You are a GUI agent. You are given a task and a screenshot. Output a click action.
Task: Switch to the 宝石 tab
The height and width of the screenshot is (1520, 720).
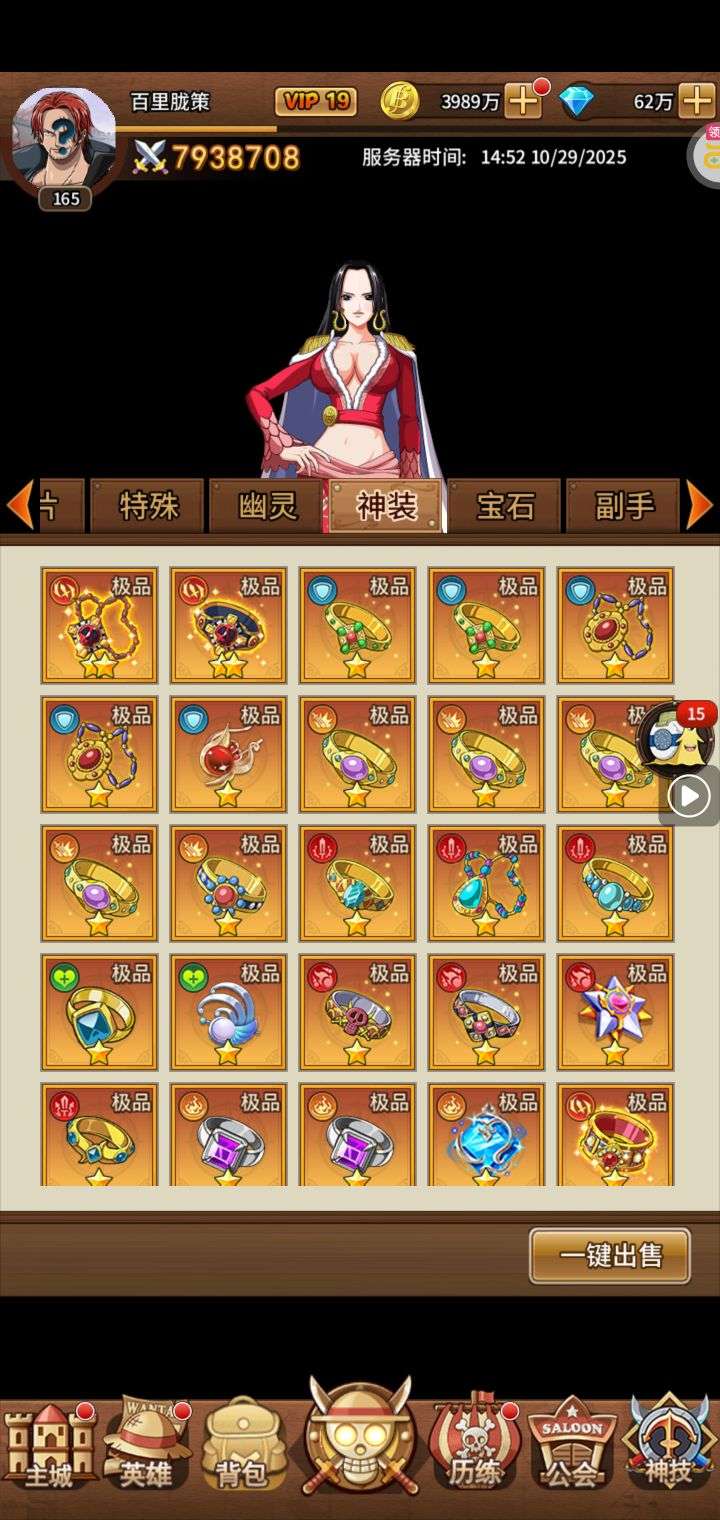[505, 506]
